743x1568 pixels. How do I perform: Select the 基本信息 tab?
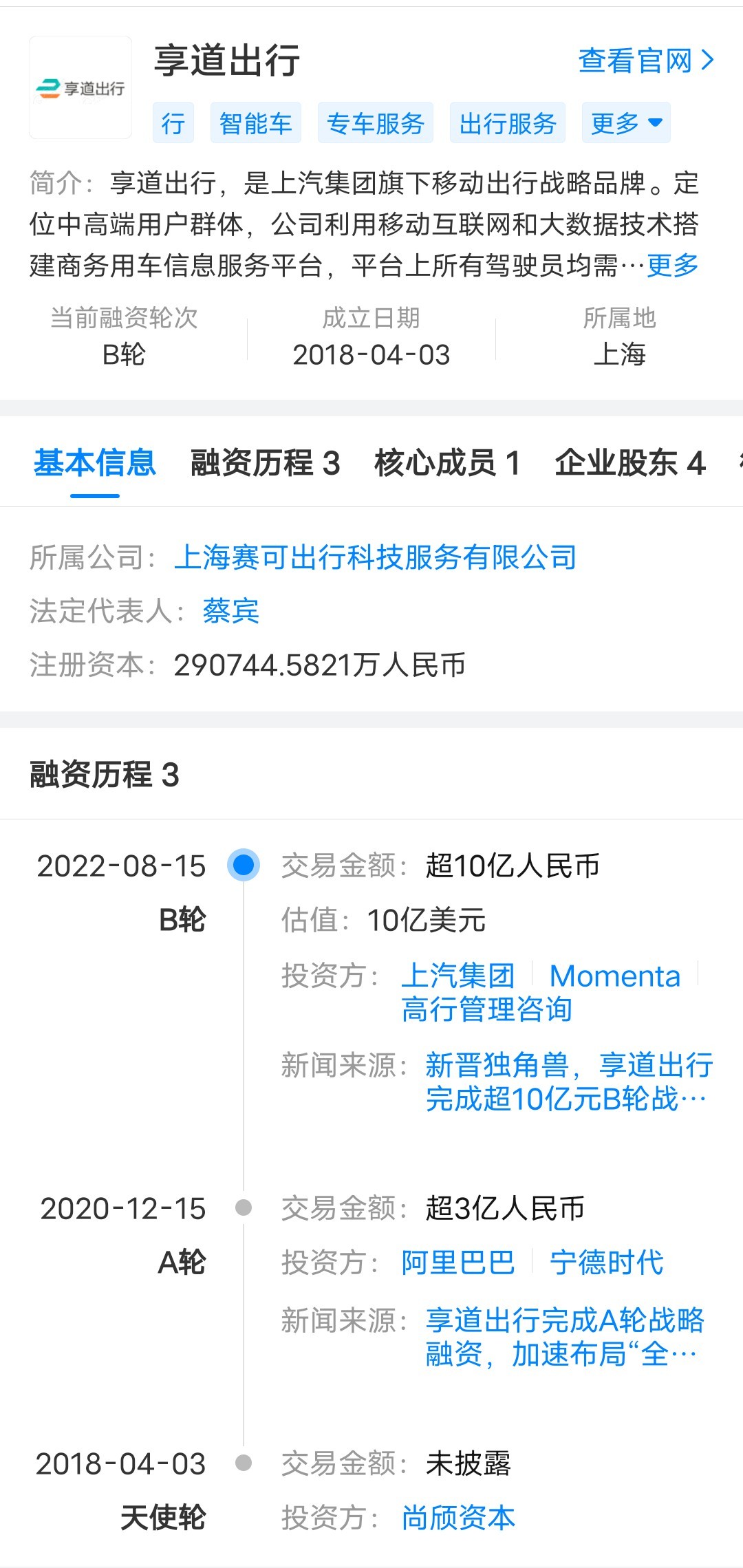point(95,462)
